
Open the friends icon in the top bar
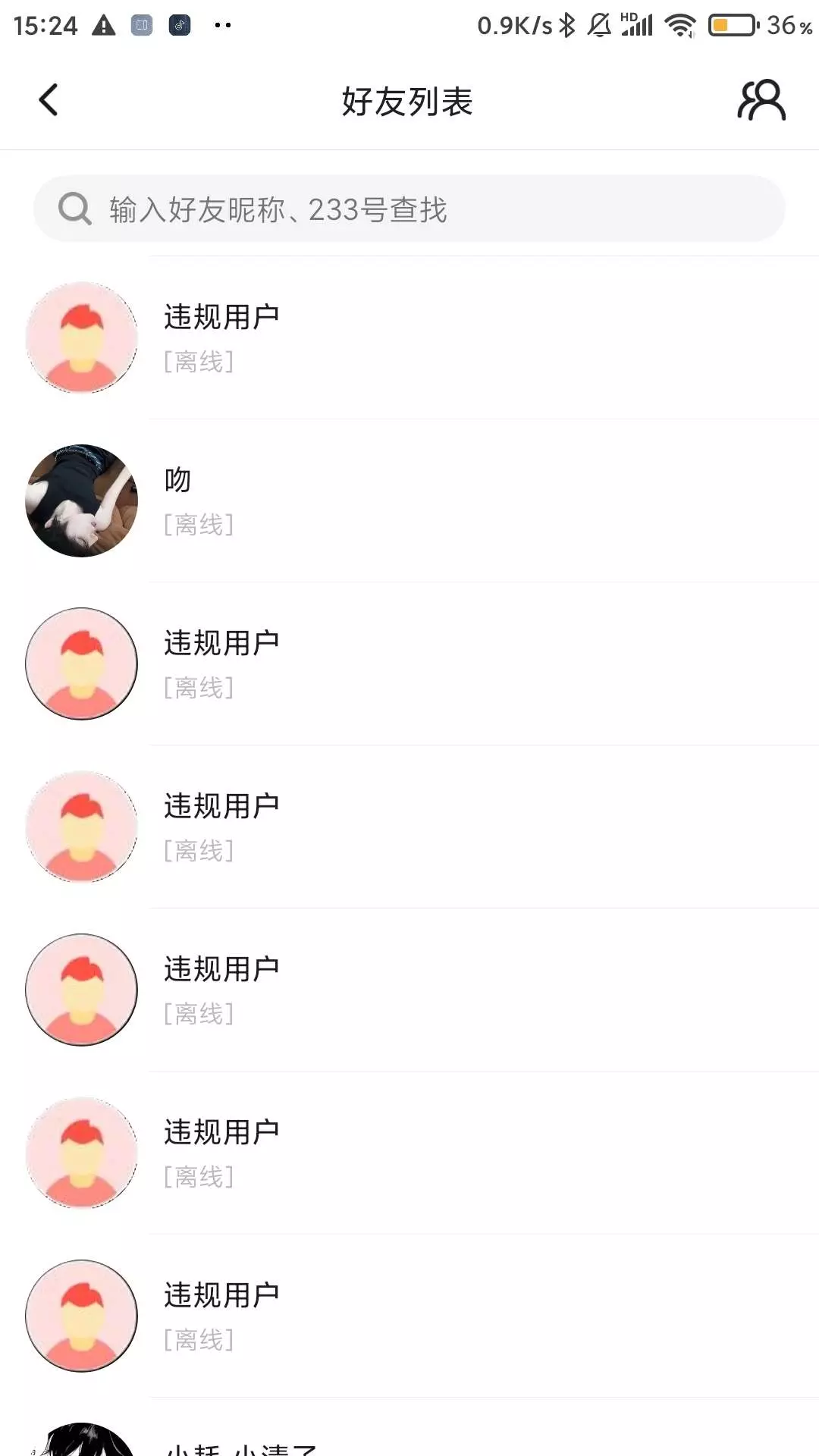pyautogui.click(x=761, y=100)
